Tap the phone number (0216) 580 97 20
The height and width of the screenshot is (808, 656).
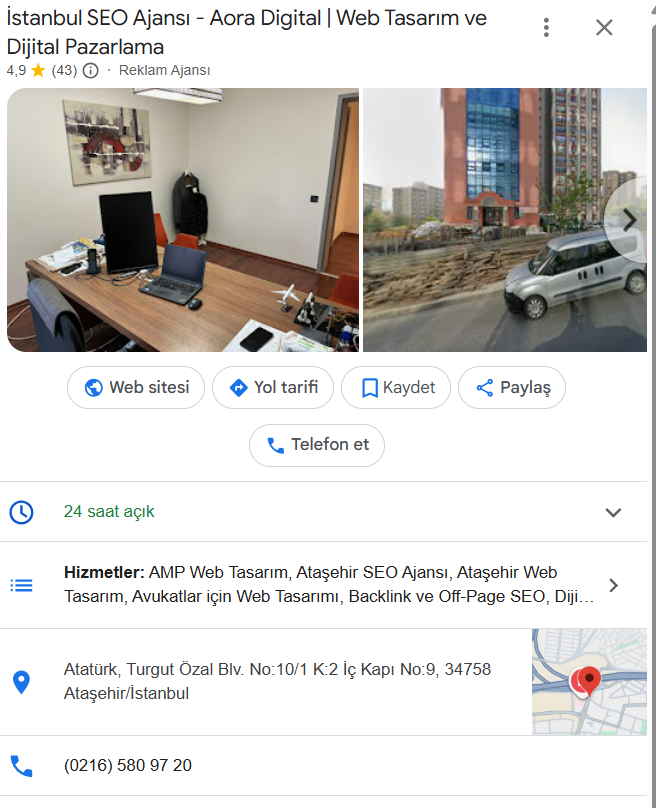click(x=128, y=766)
